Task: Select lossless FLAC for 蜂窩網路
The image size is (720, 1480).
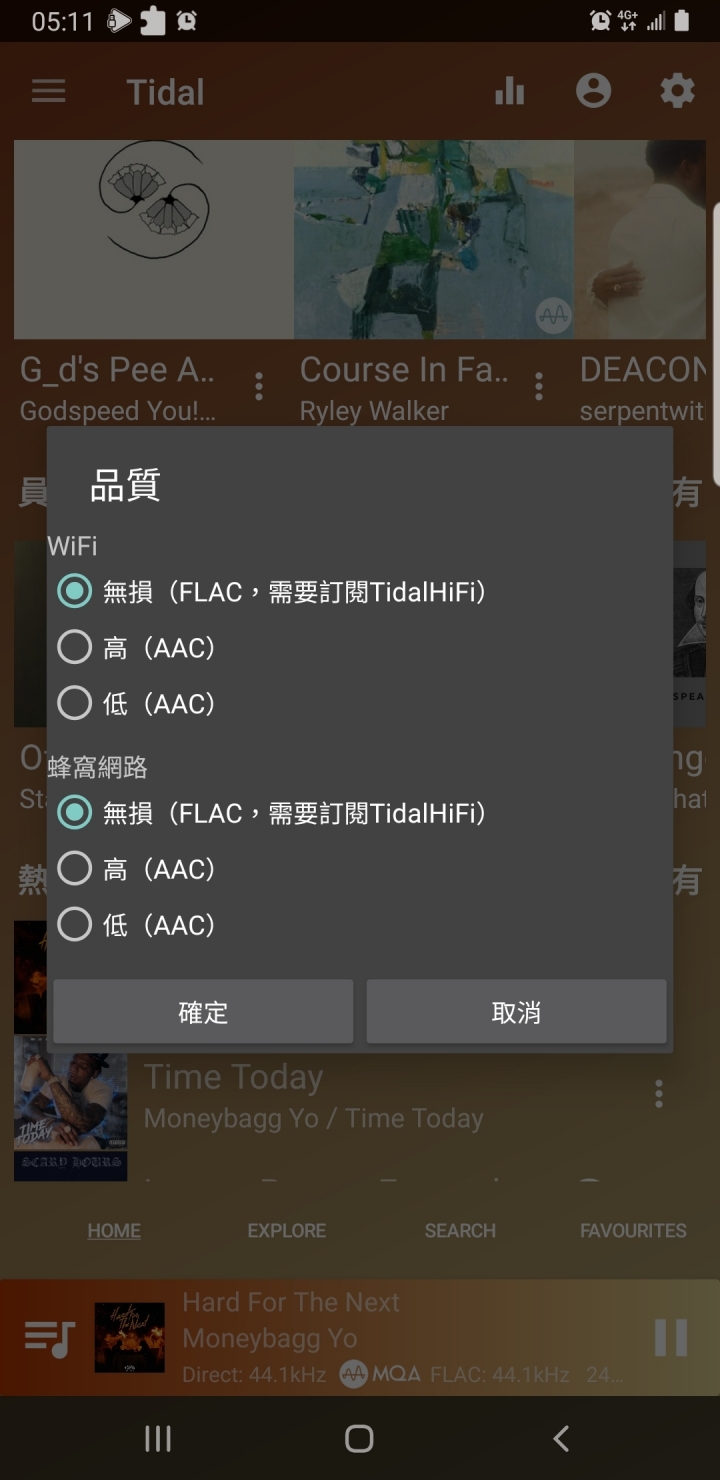Action: tap(75, 813)
